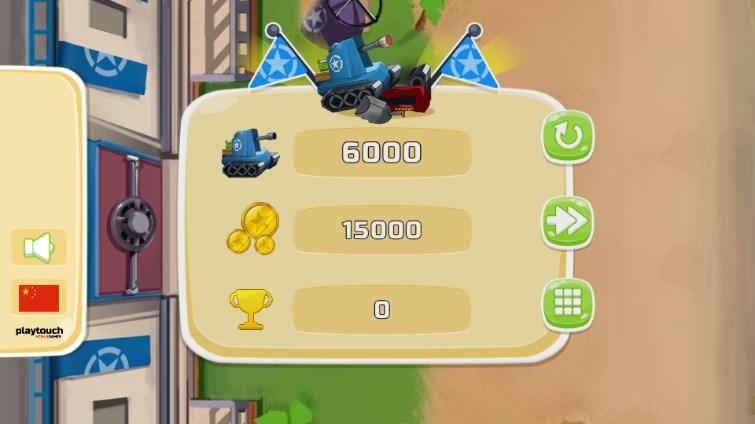Screen dimensions: 755x424
Task: Change language using the Chinese flag button
Action: (39, 298)
